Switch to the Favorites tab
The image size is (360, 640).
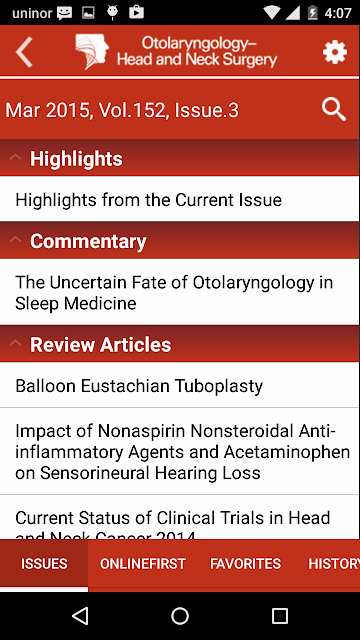245,564
